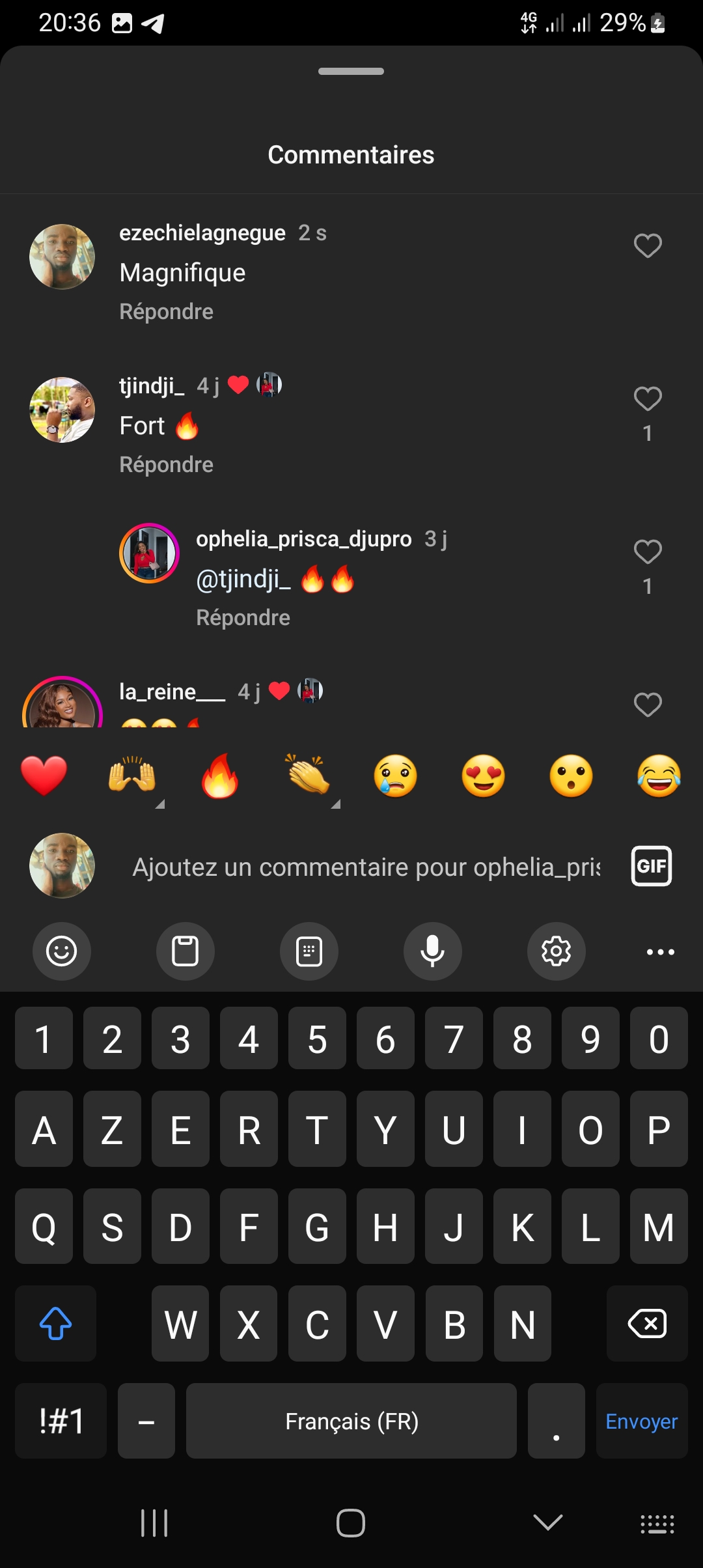This screenshot has height=1568, width=703.
Task: Hit the keyboard backspace key
Action: pos(647,1324)
